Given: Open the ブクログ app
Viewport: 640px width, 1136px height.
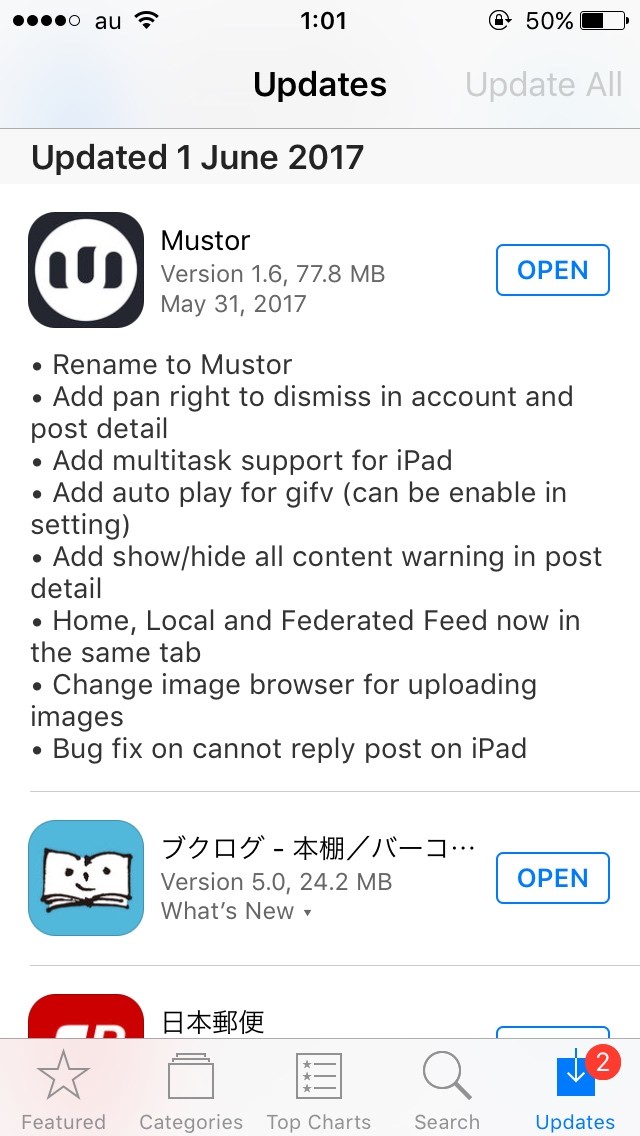Looking at the screenshot, I should click(x=552, y=878).
